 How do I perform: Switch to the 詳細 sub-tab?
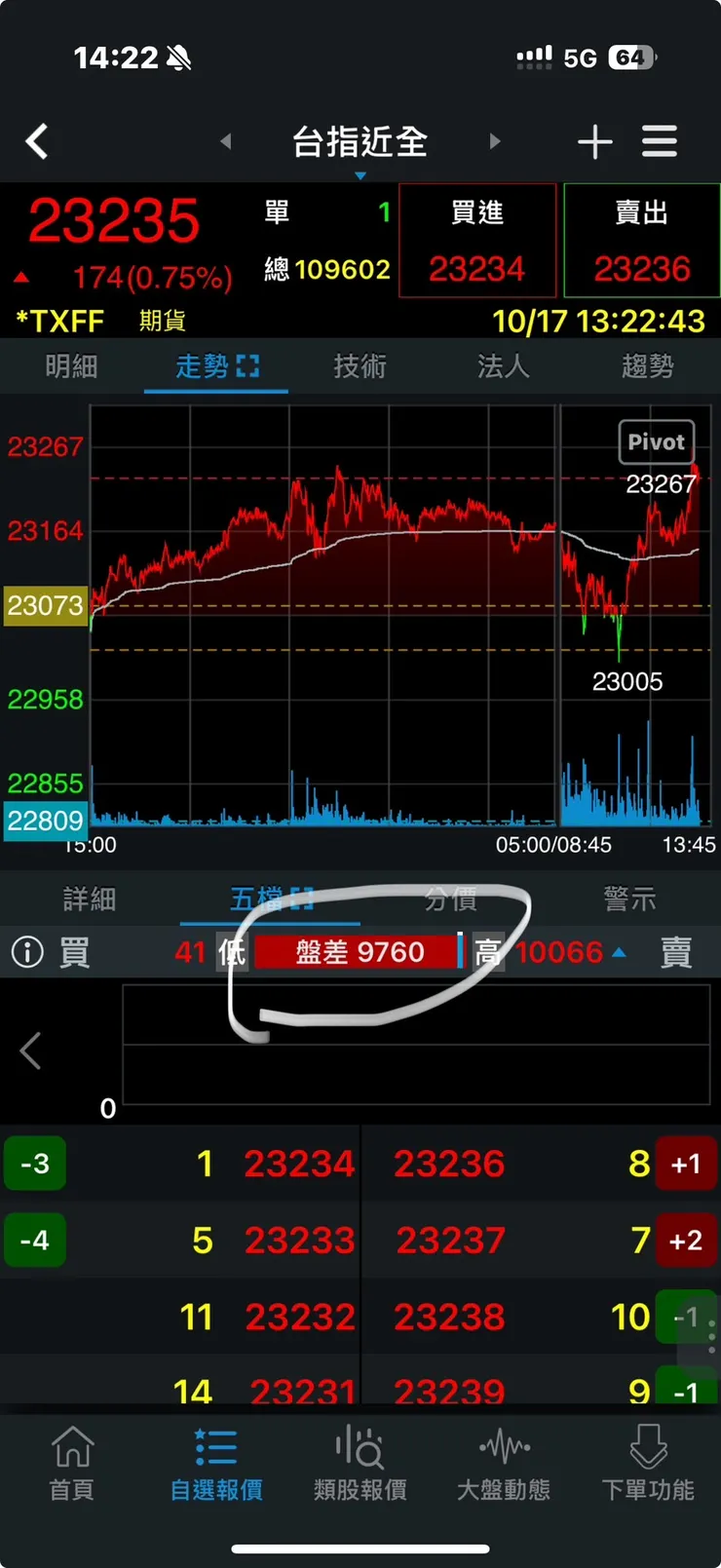tap(90, 899)
